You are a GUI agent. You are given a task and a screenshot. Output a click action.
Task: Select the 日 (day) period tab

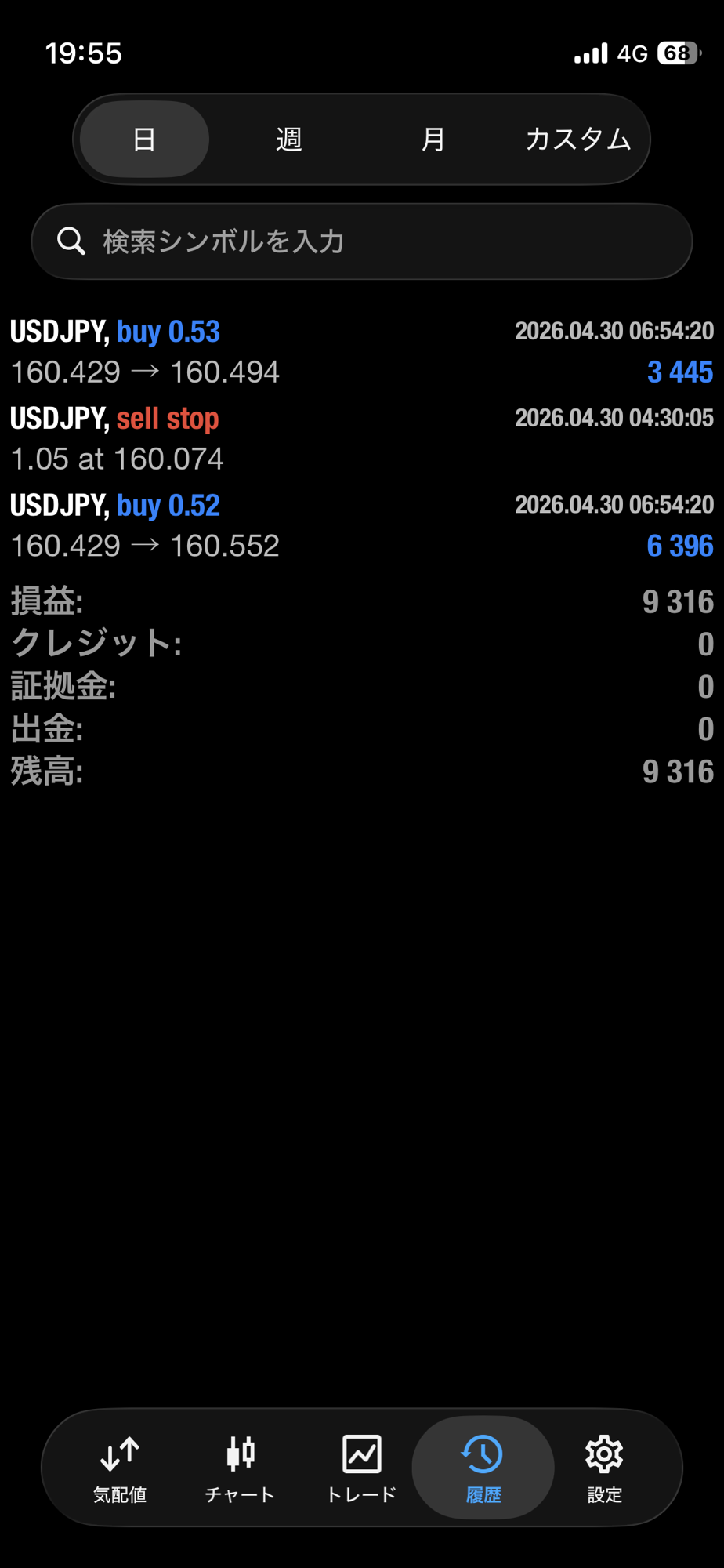[144, 140]
